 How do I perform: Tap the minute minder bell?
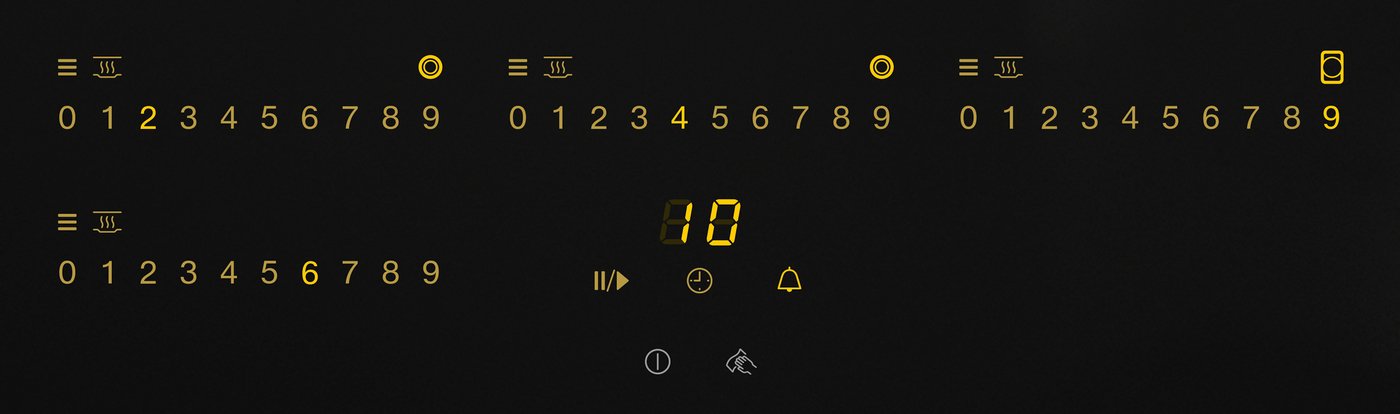coord(789,281)
